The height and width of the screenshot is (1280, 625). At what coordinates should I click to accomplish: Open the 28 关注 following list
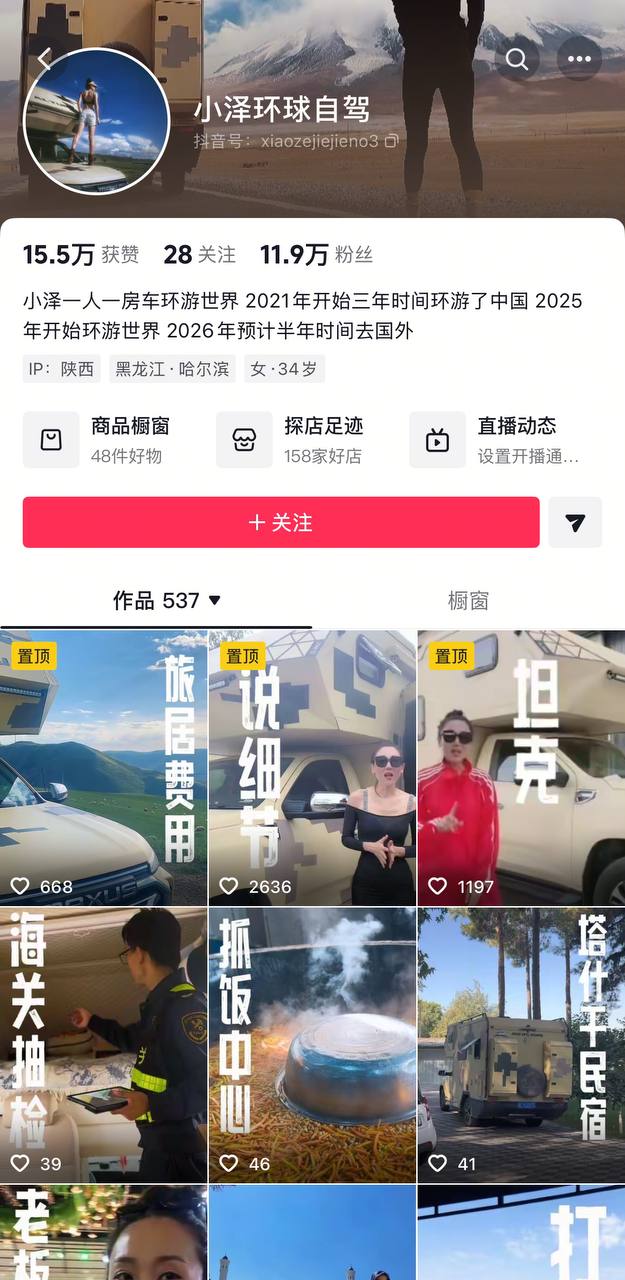coord(200,255)
